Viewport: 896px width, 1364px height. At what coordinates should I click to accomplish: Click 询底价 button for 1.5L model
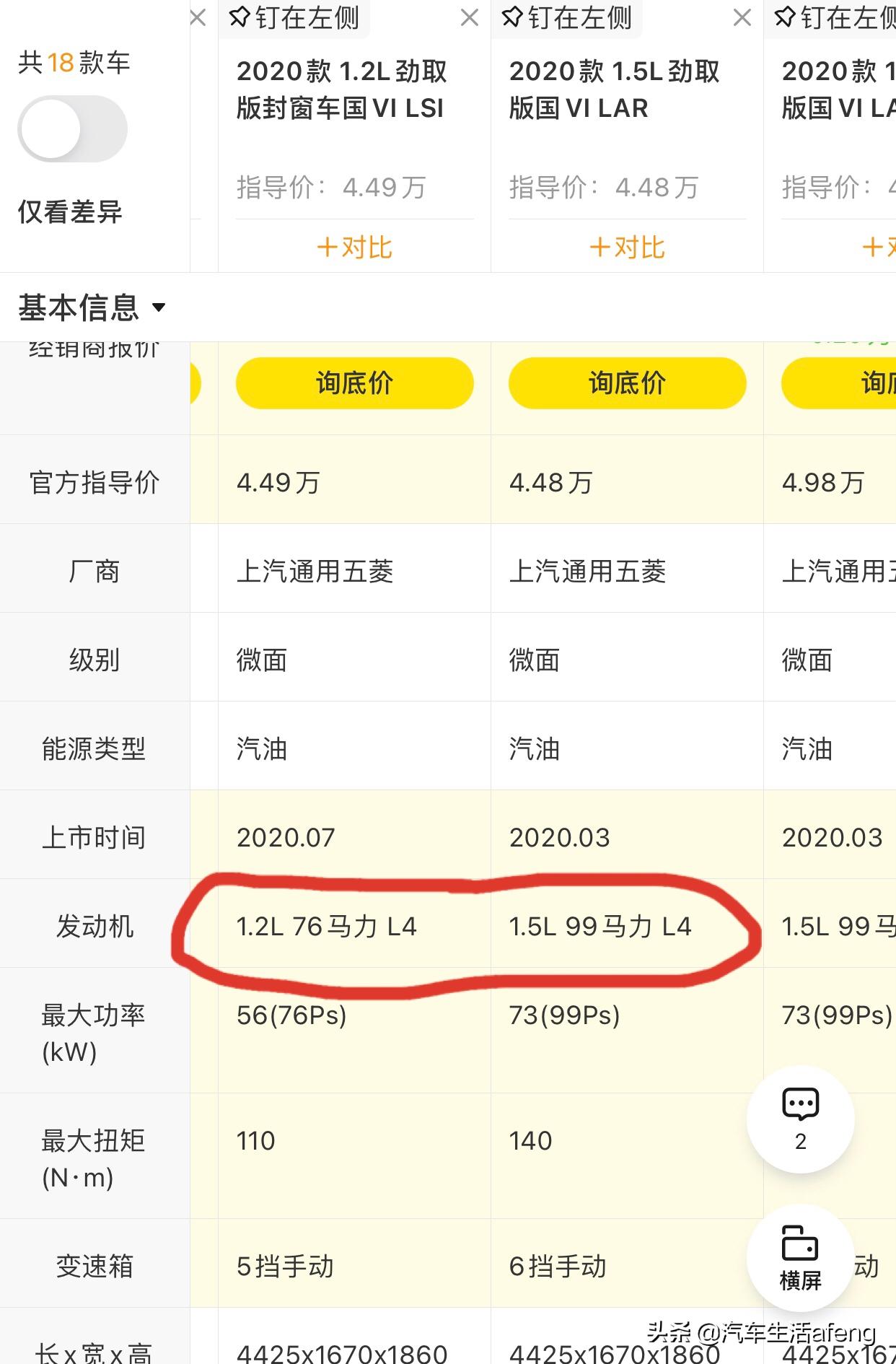[x=626, y=383]
